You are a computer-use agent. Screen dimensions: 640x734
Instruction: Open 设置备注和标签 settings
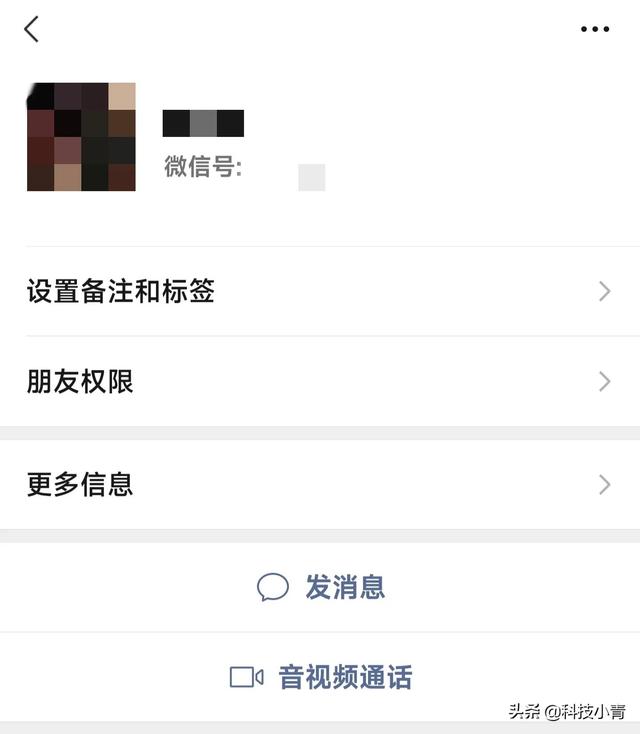pos(320,291)
